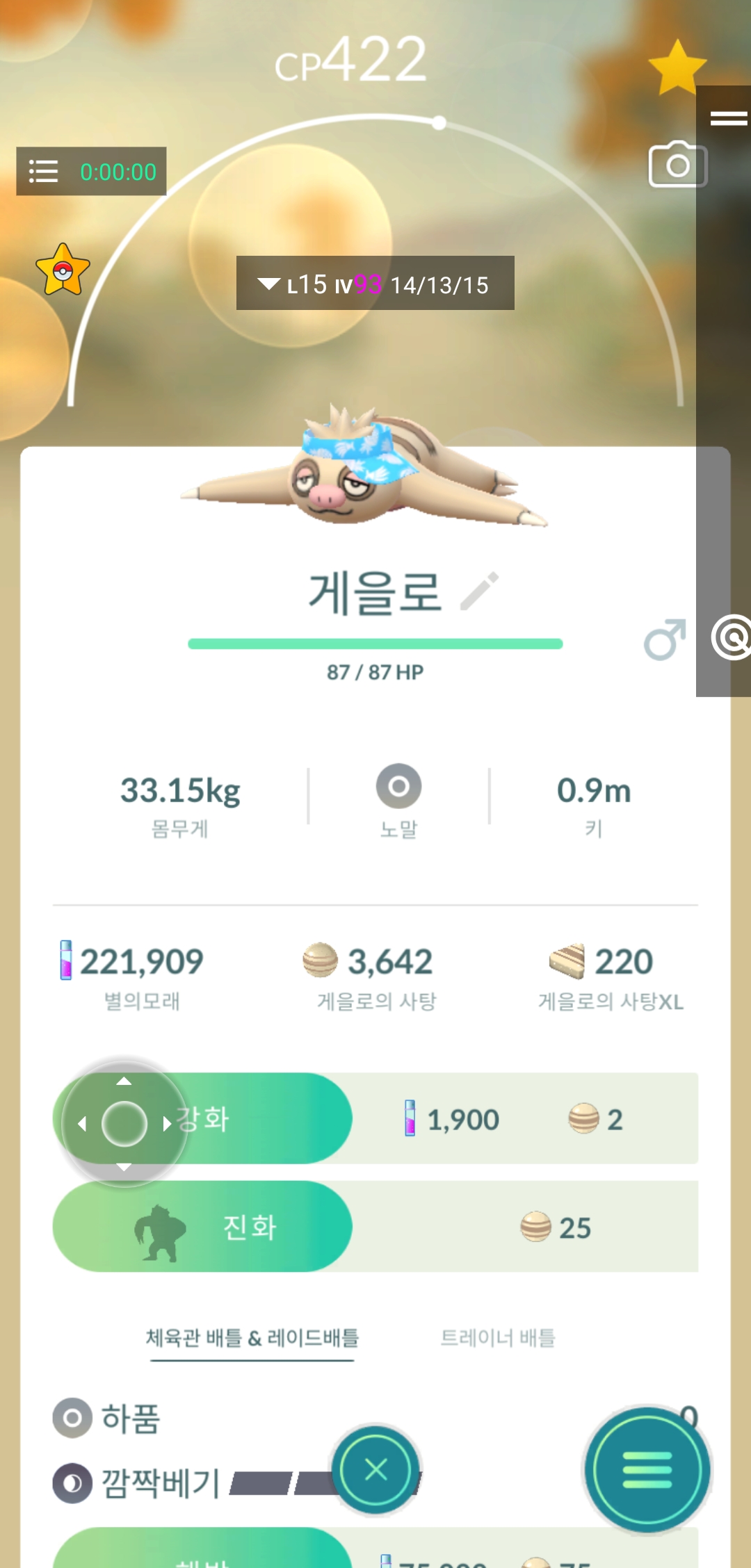The image size is (751, 1568).
Task: Select the 체육관 배틀 & 레이드배틀 tab
Action: (x=252, y=1337)
